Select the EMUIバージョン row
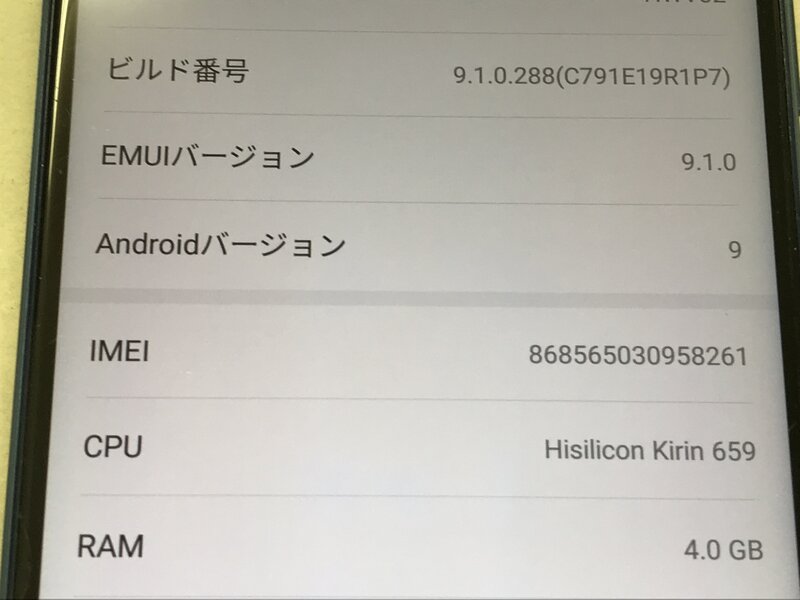Screen dimensions: 800x600 [420, 159]
